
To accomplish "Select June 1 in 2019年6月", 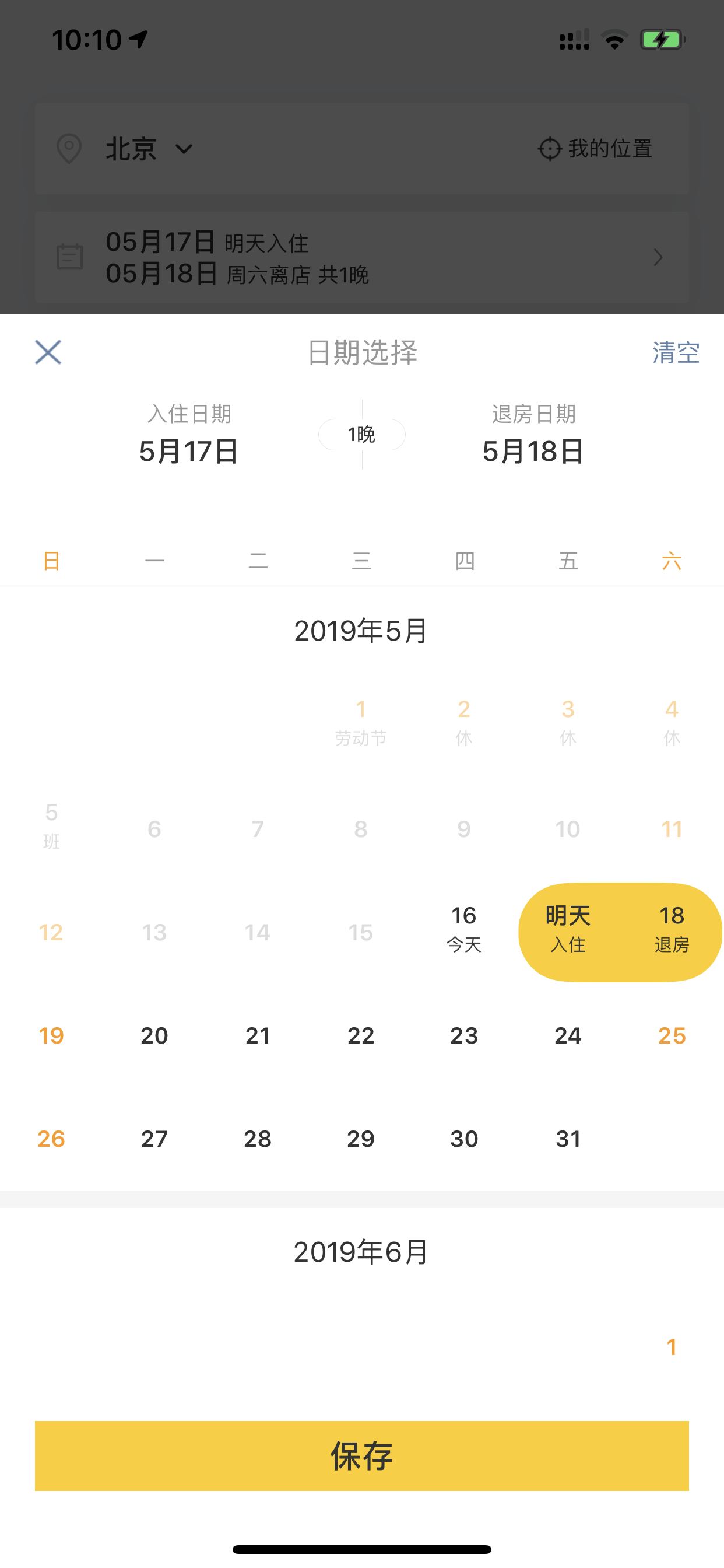I will [672, 1347].
